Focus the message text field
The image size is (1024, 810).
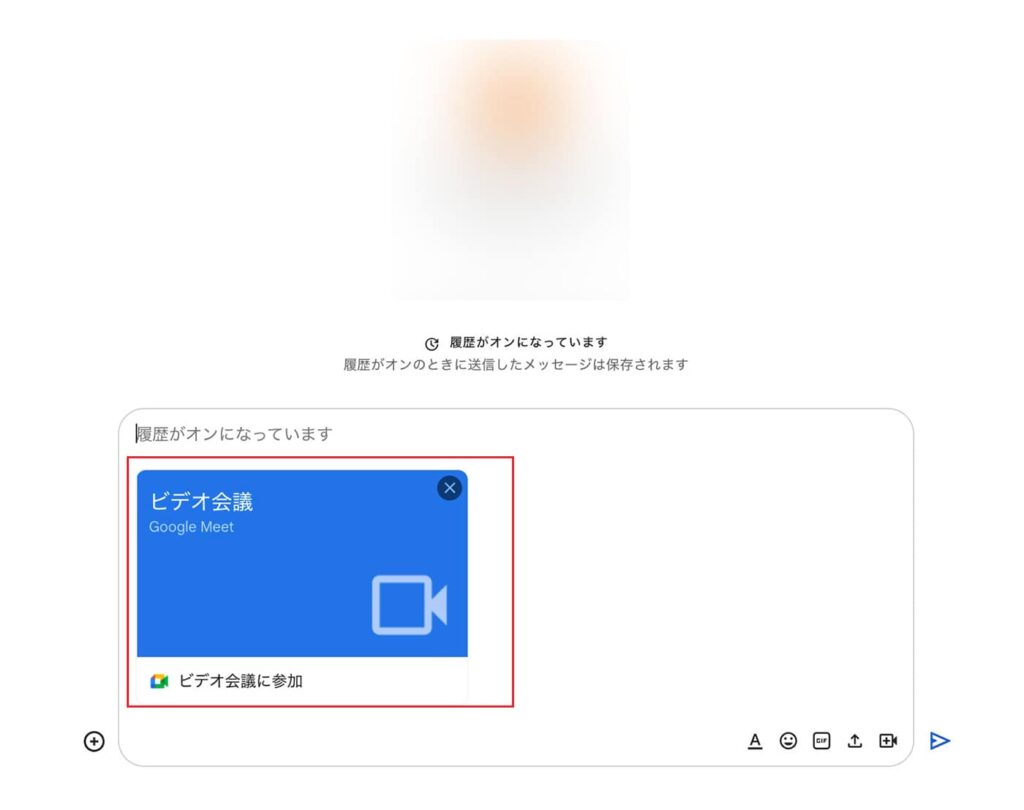pos(500,434)
